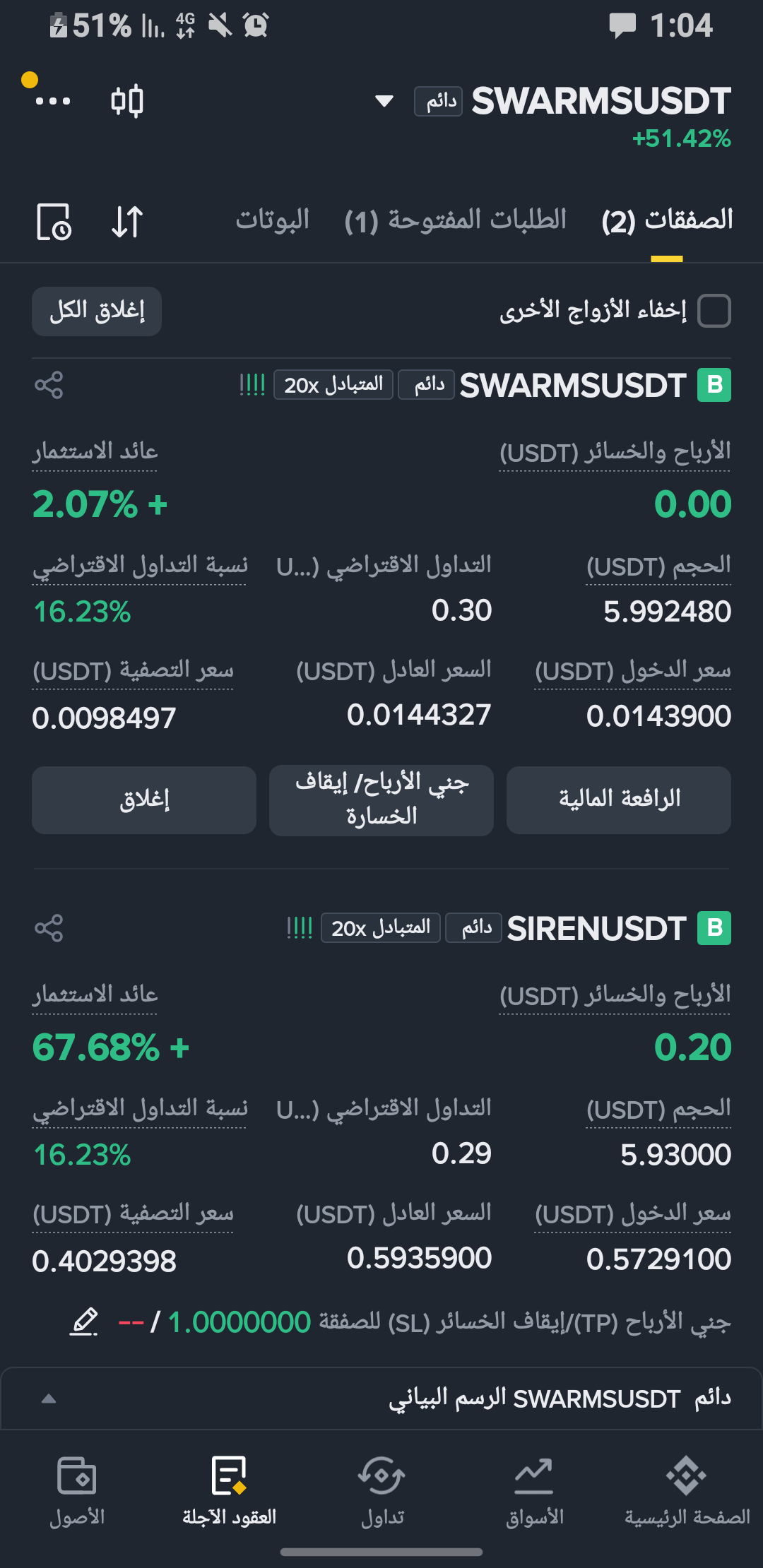Tap the up-down arrows sort icon
This screenshot has width=763, height=1568.
pyautogui.click(x=127, y=222)
